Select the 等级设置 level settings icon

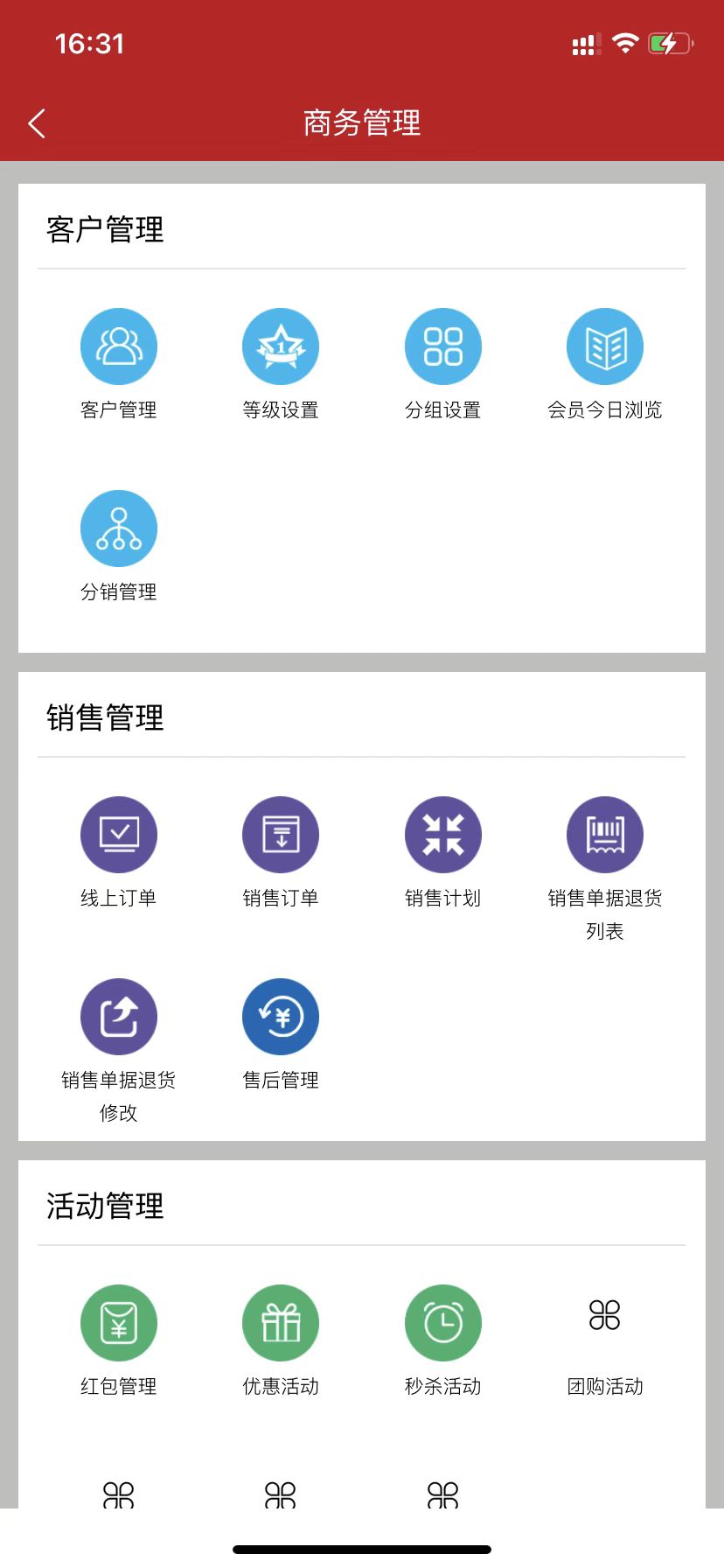click(x=281, y=346)
